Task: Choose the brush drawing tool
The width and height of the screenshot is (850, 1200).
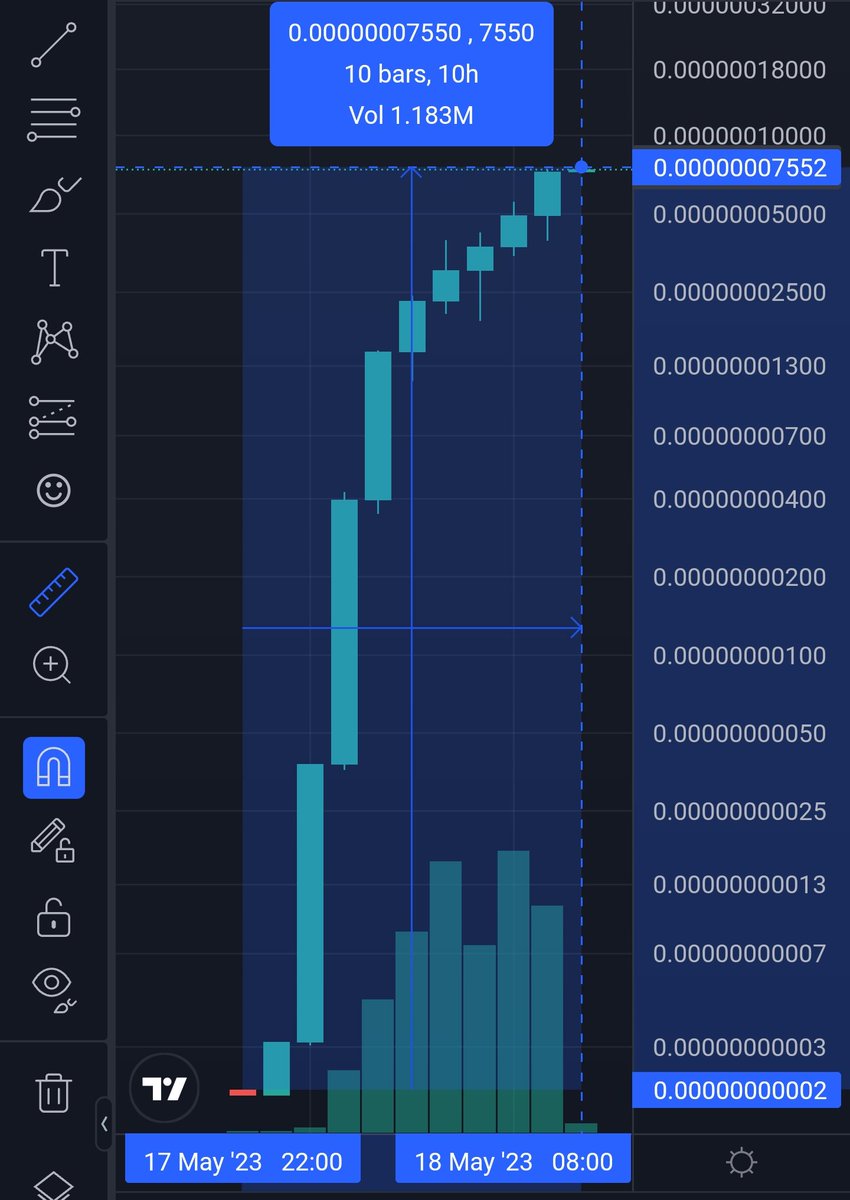Action: click(x=53, y=194)
